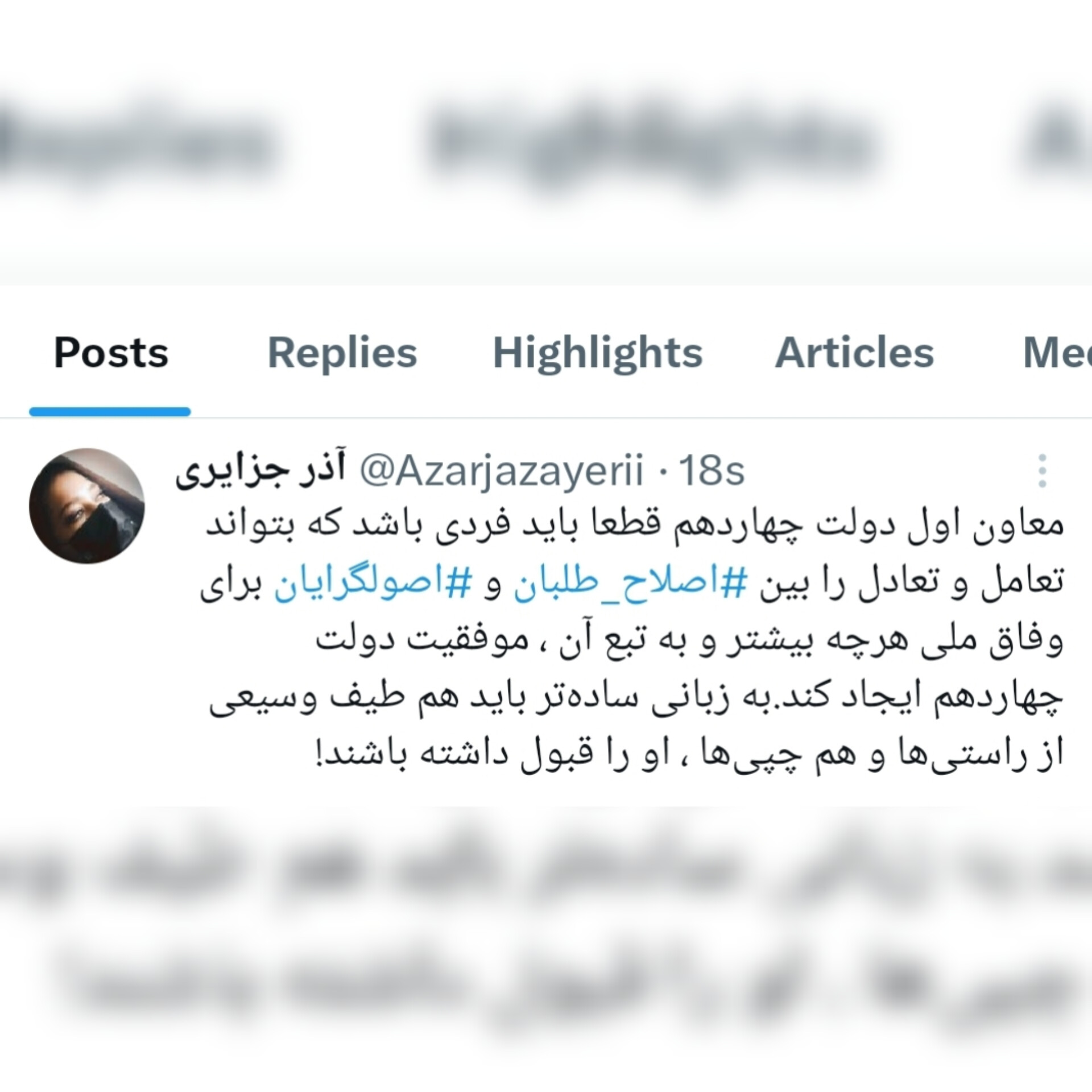Open the Highlights tab
The height and width of the screenshot is (1092, 1092).
pos(597,353)
